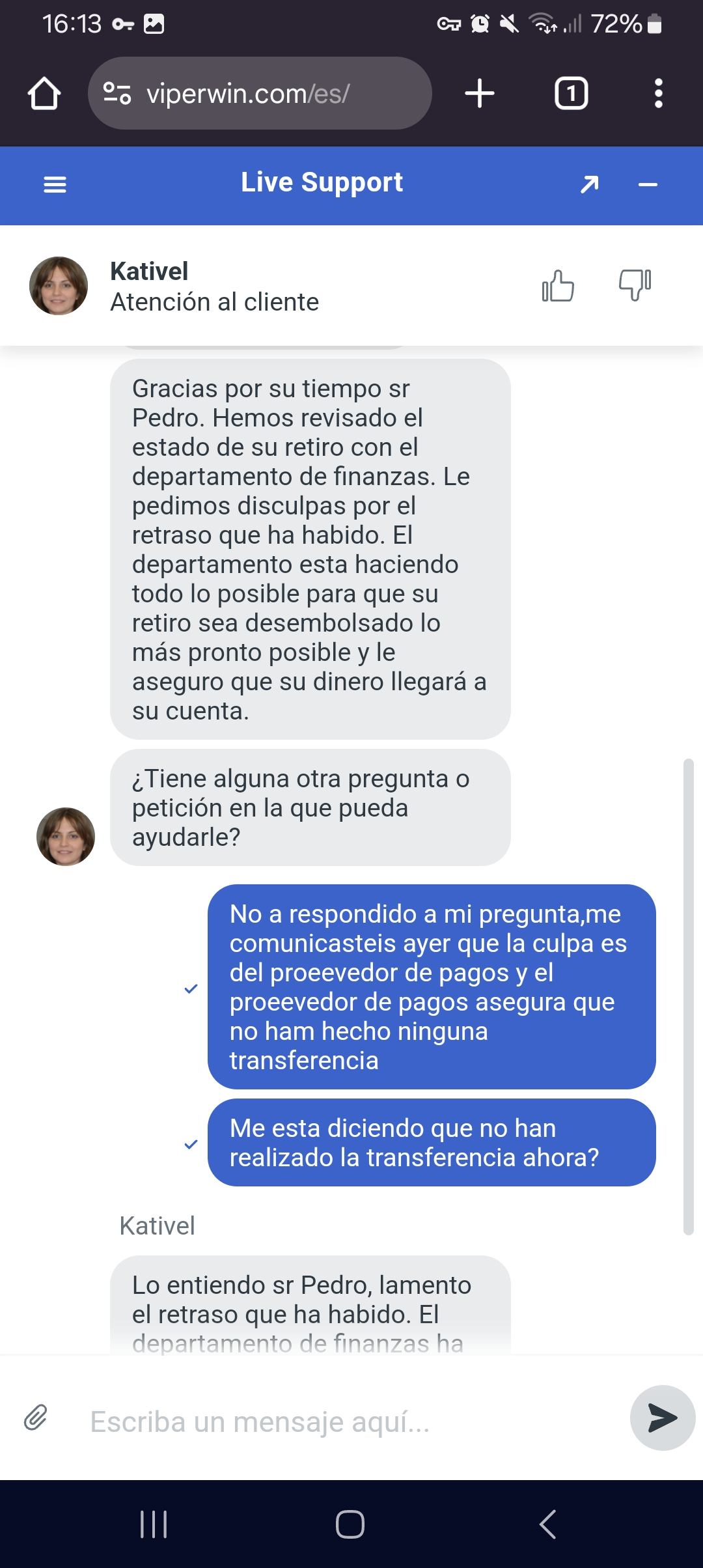The image size is (703, 1568).
Task: Minimize the Live Support chat
Action: (x=648, y=185)
